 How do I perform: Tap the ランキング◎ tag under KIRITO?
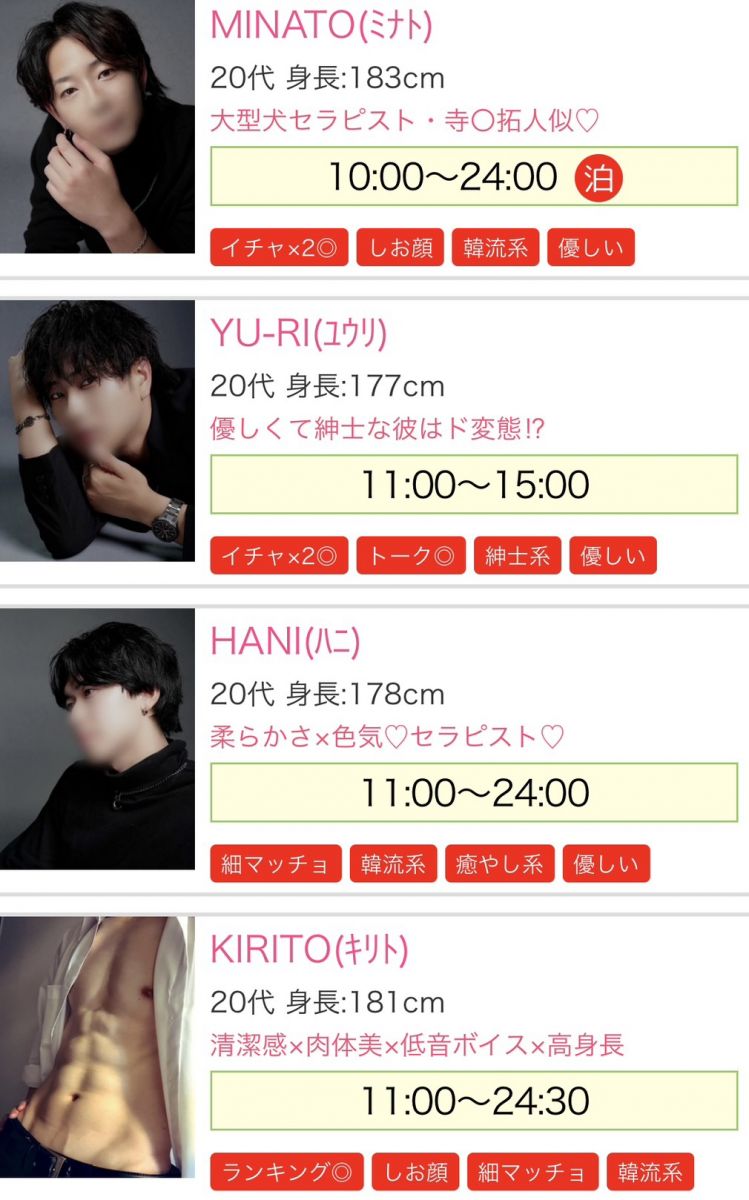[x=286, y=1172]
